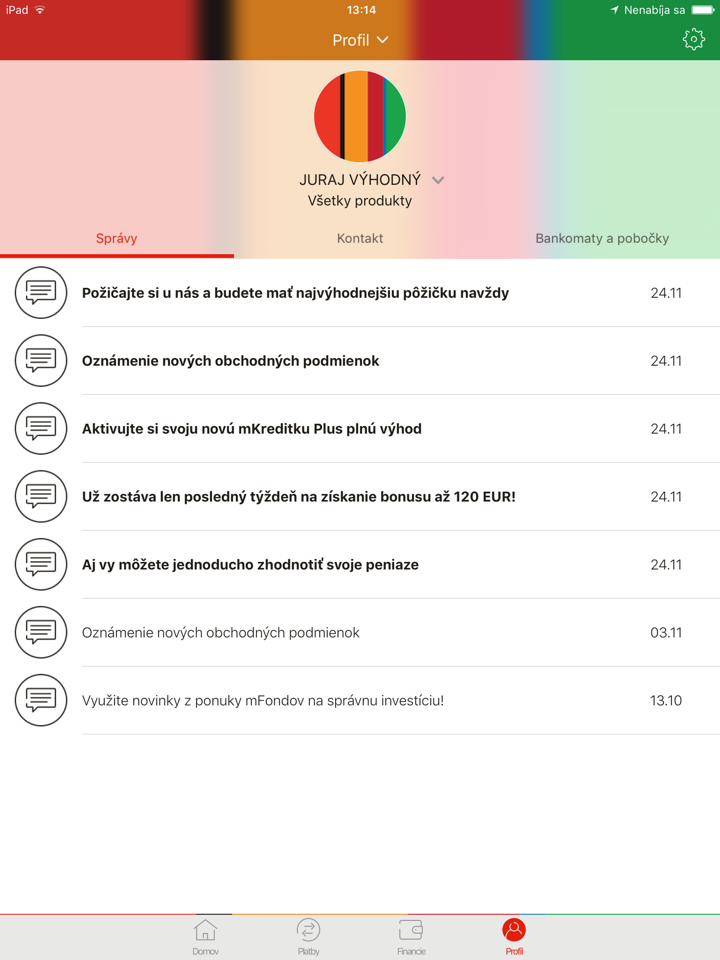Screen dimensions: 720x960
Task: Tap the Profil bottom tab
Action: coord(514,937)
